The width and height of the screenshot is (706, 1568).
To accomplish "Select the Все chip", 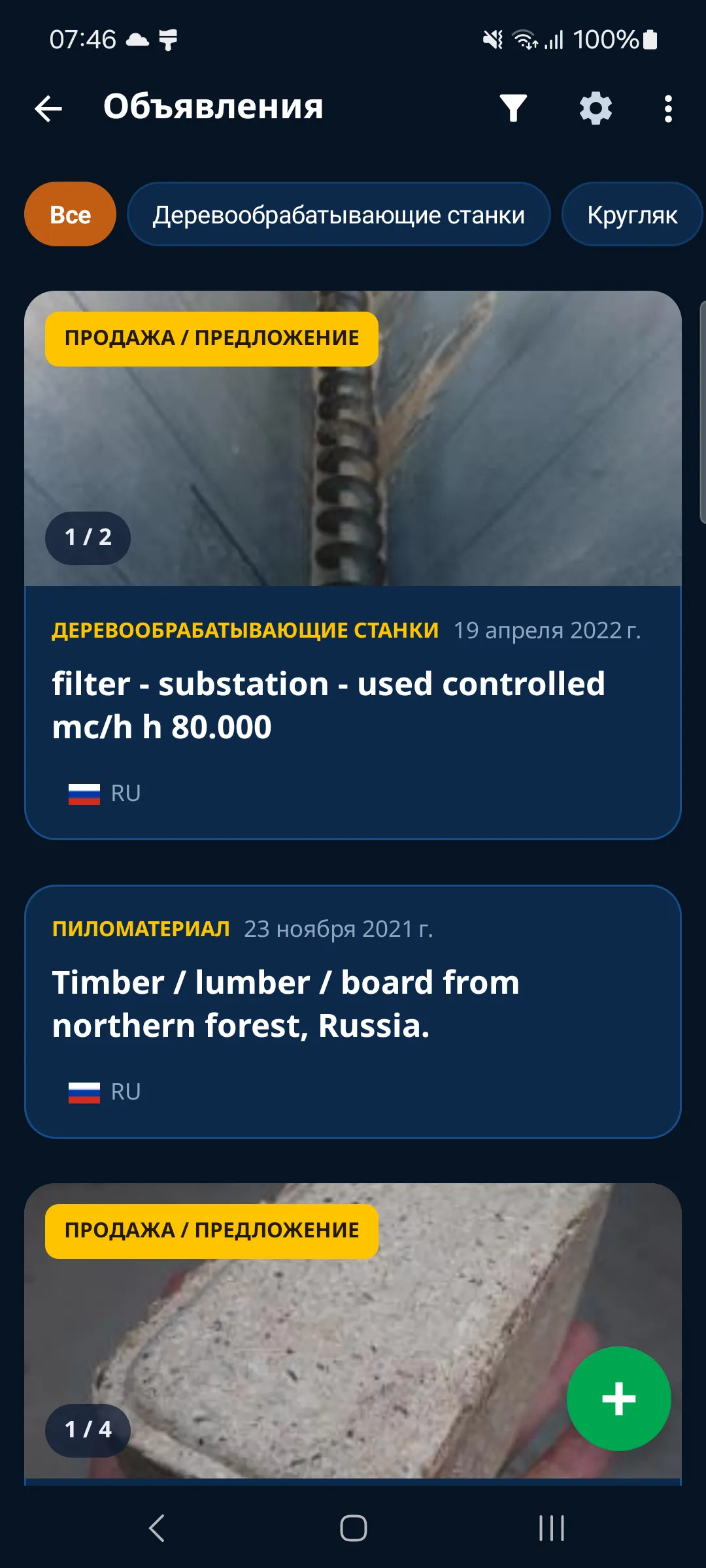I will pos(70,214).
